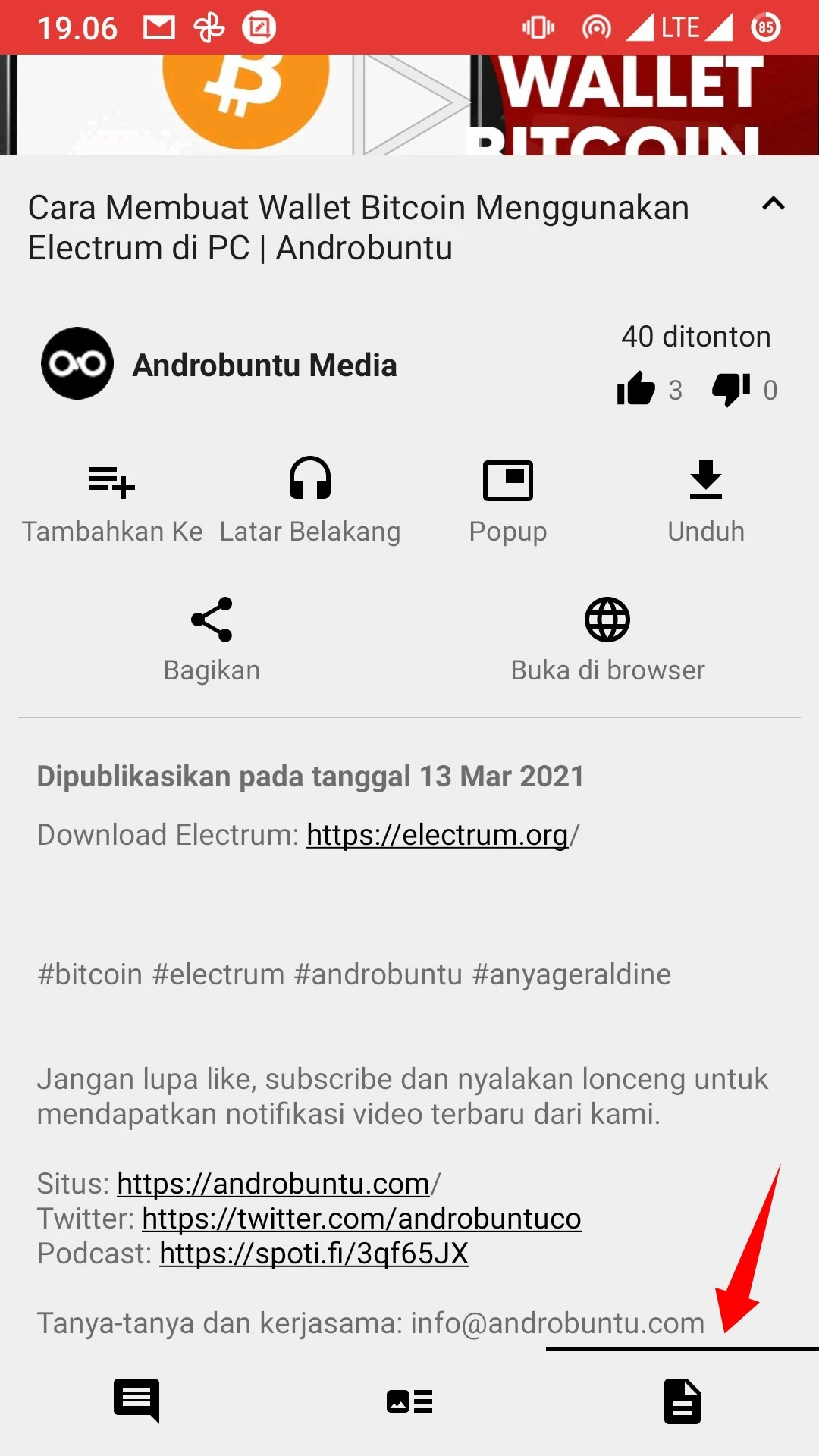The width and height of the screenshot is (819, 1456).
Task: Open the androbuntu.com website link
Action: [275, 1184]
